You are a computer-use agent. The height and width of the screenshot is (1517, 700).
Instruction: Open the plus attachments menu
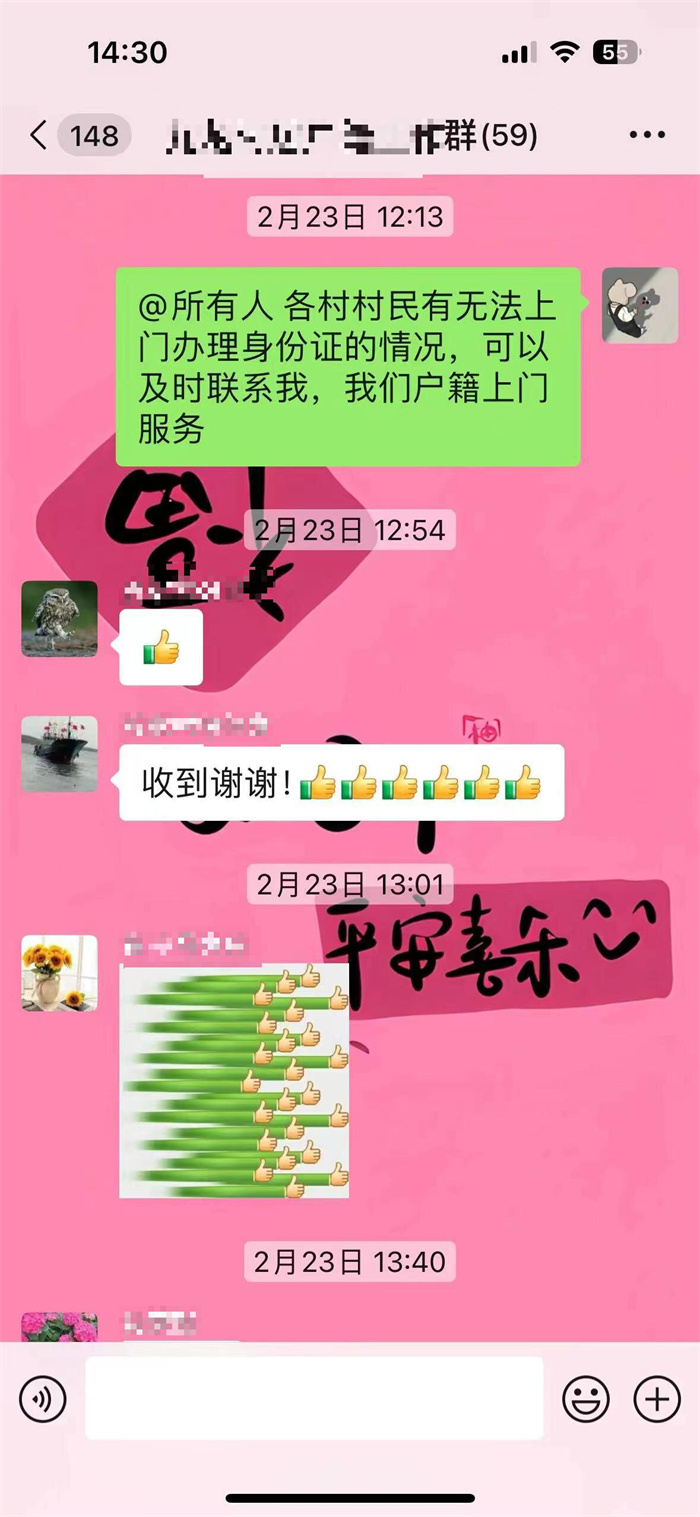(x=657, y=1398)
